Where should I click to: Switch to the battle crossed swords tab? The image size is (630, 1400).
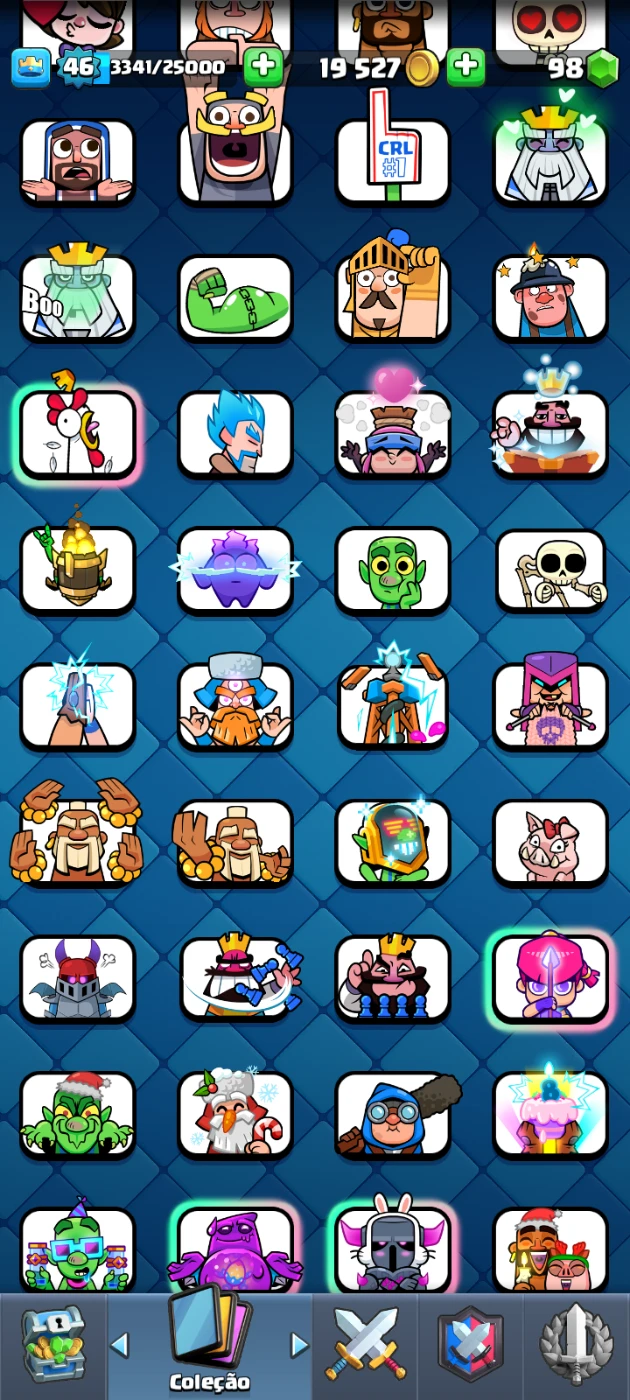[365, 1345]
